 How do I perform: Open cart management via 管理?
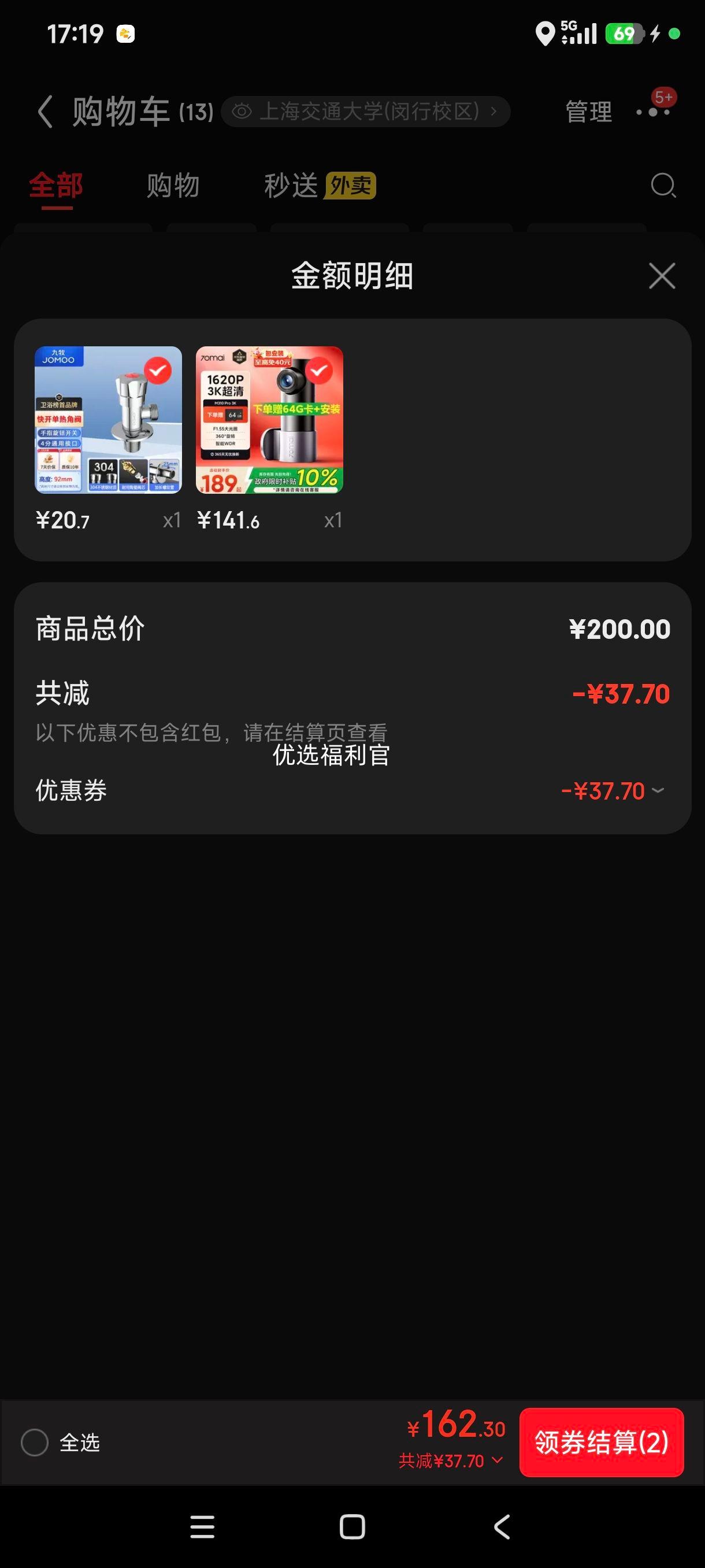point(588,112)
